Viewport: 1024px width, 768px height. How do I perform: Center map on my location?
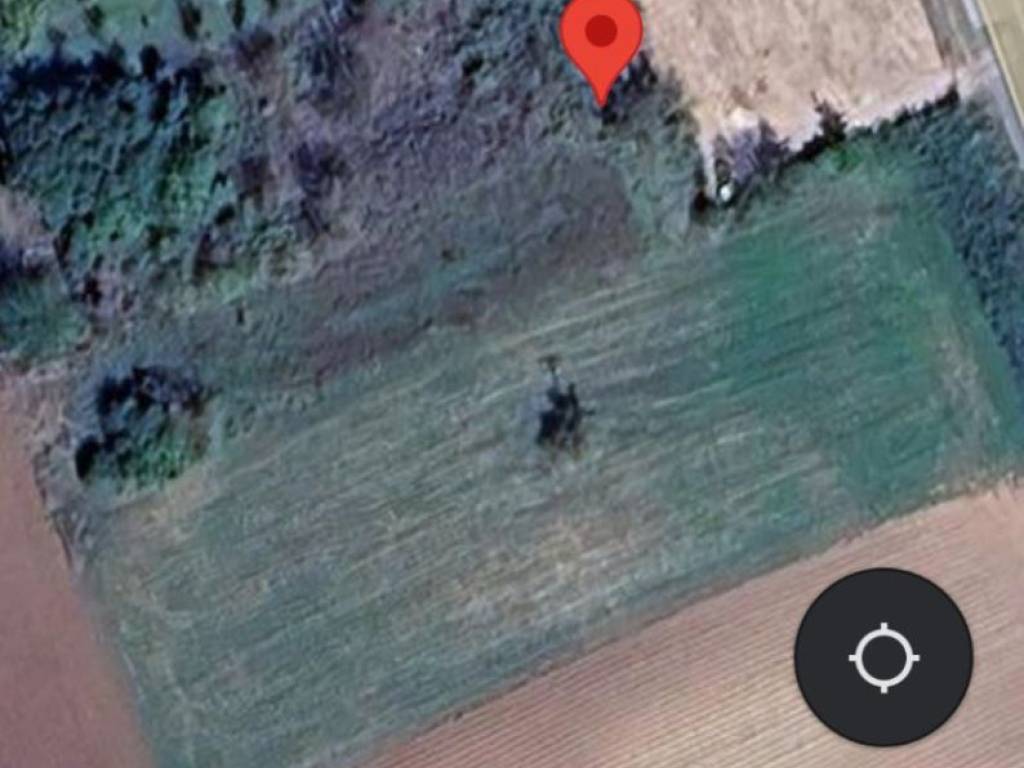click(883, 657)
